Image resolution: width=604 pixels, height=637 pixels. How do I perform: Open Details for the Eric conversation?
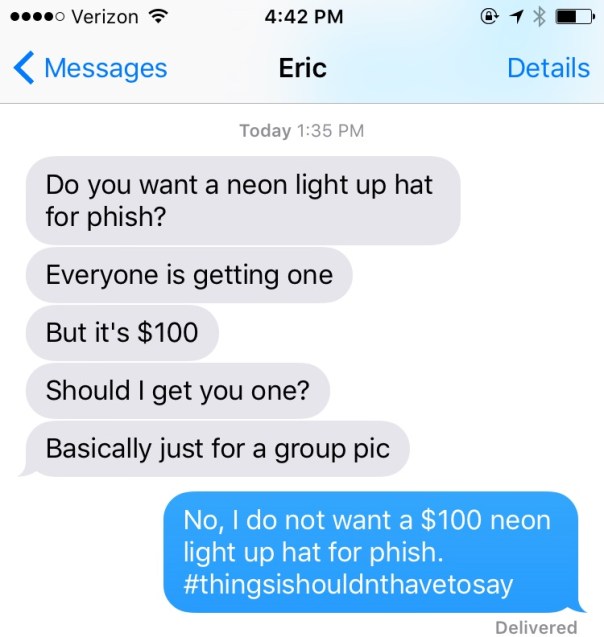coord(548,68)
